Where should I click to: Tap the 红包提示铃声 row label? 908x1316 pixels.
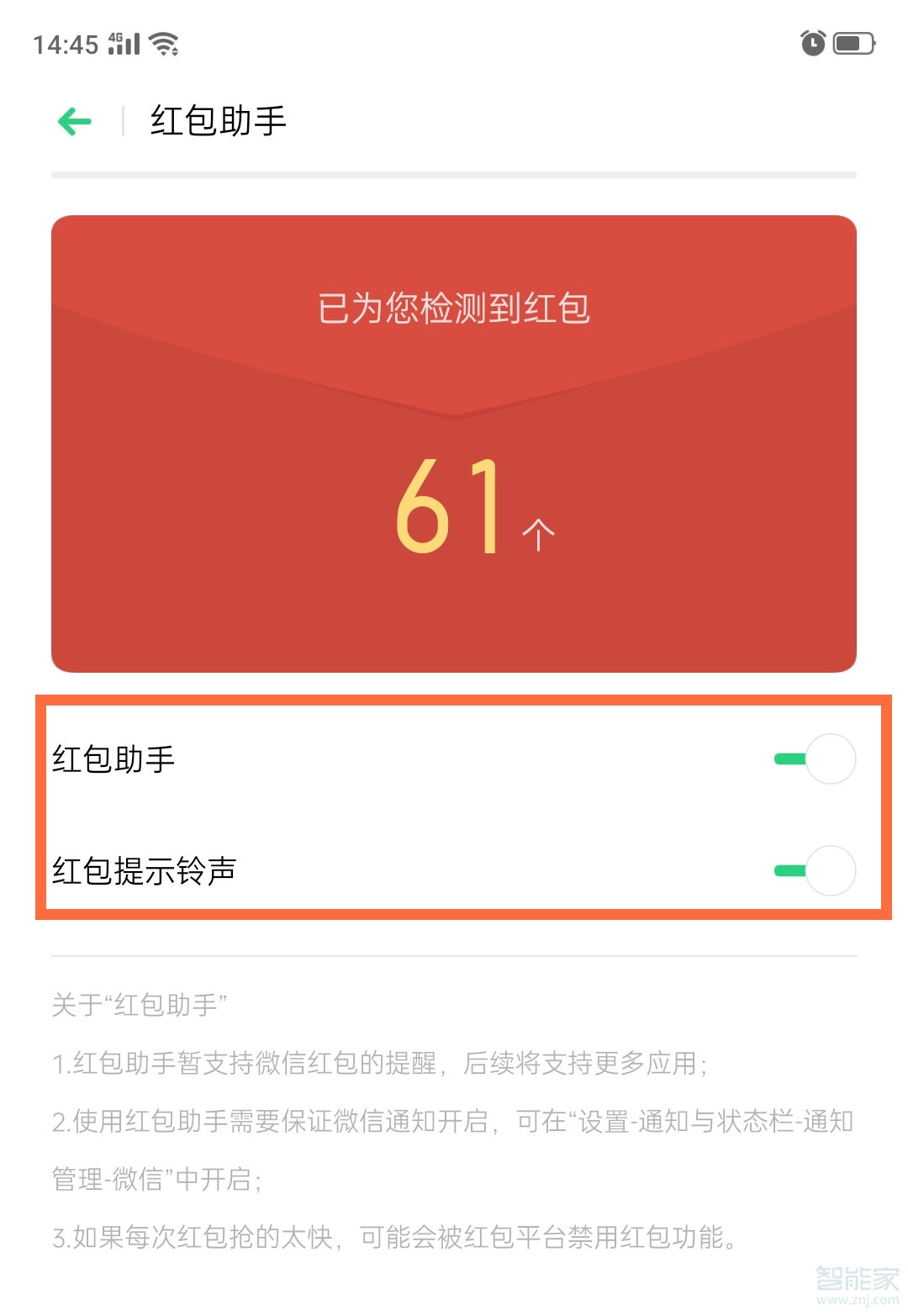pyautogui.click(x=145, y=871)
